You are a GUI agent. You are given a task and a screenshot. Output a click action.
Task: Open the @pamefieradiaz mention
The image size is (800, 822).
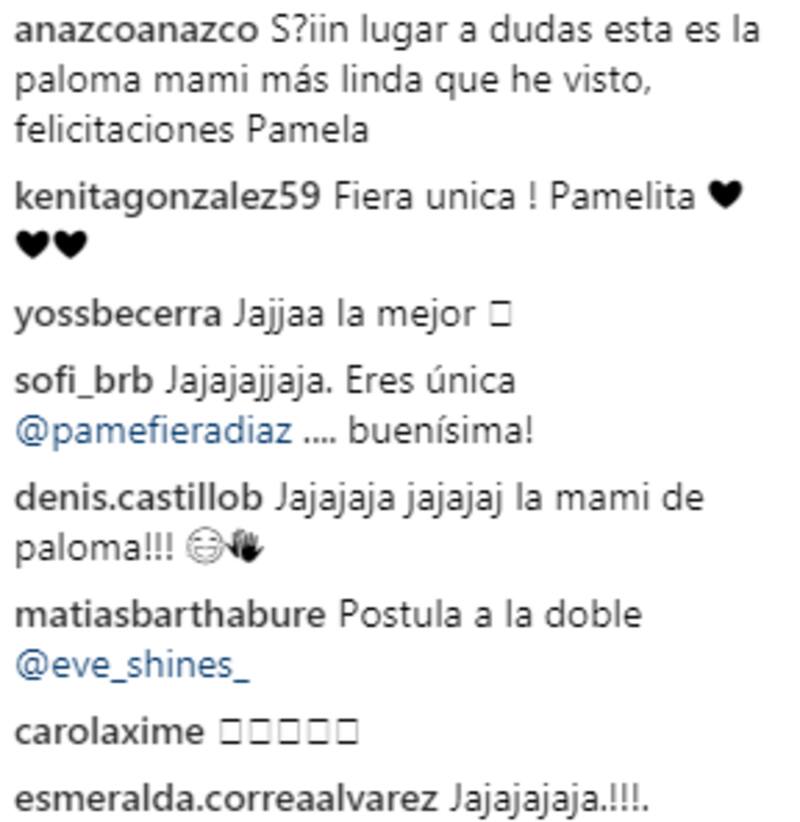coord(153,432)
